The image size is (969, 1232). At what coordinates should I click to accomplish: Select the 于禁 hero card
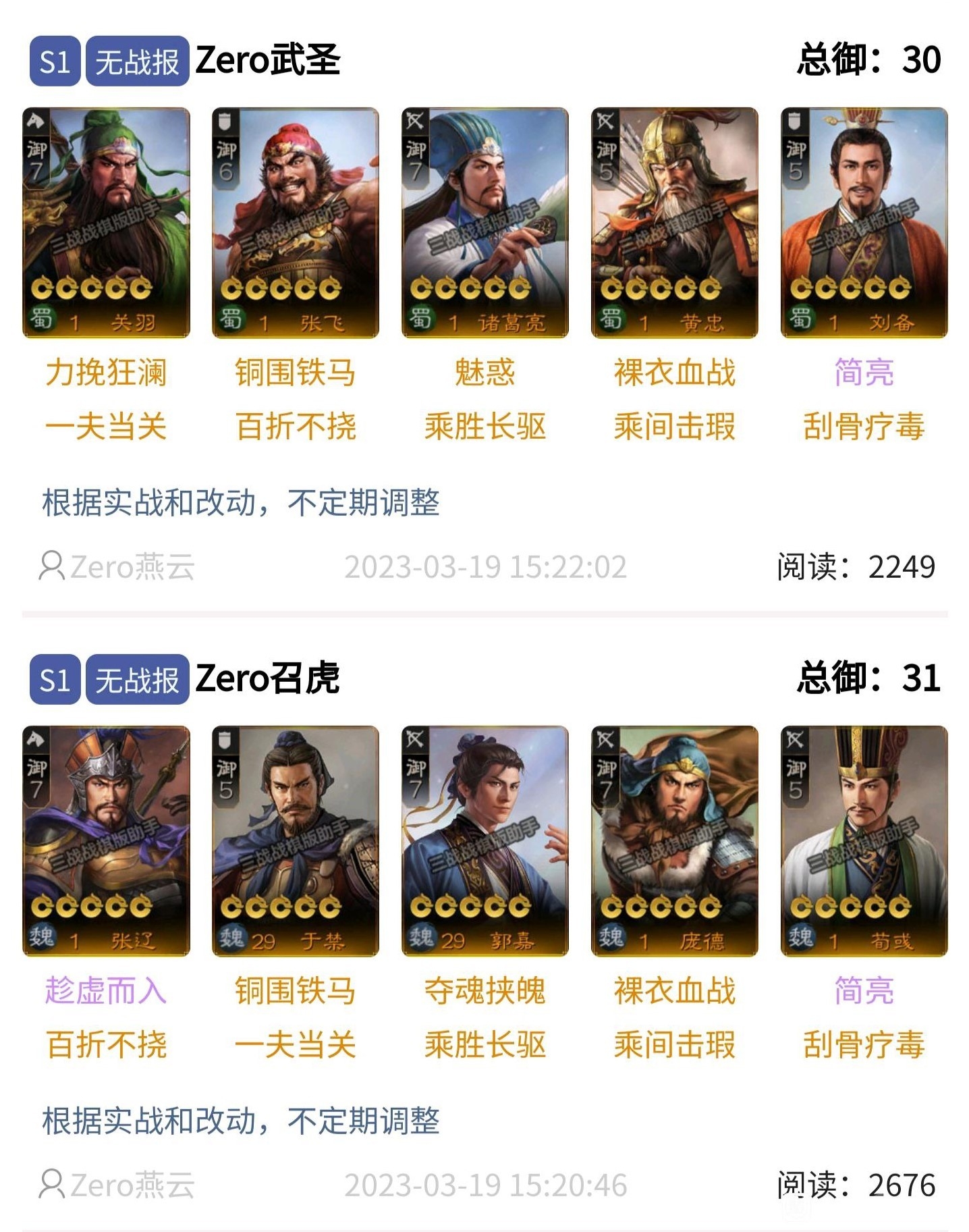click(x=296, y=840)
